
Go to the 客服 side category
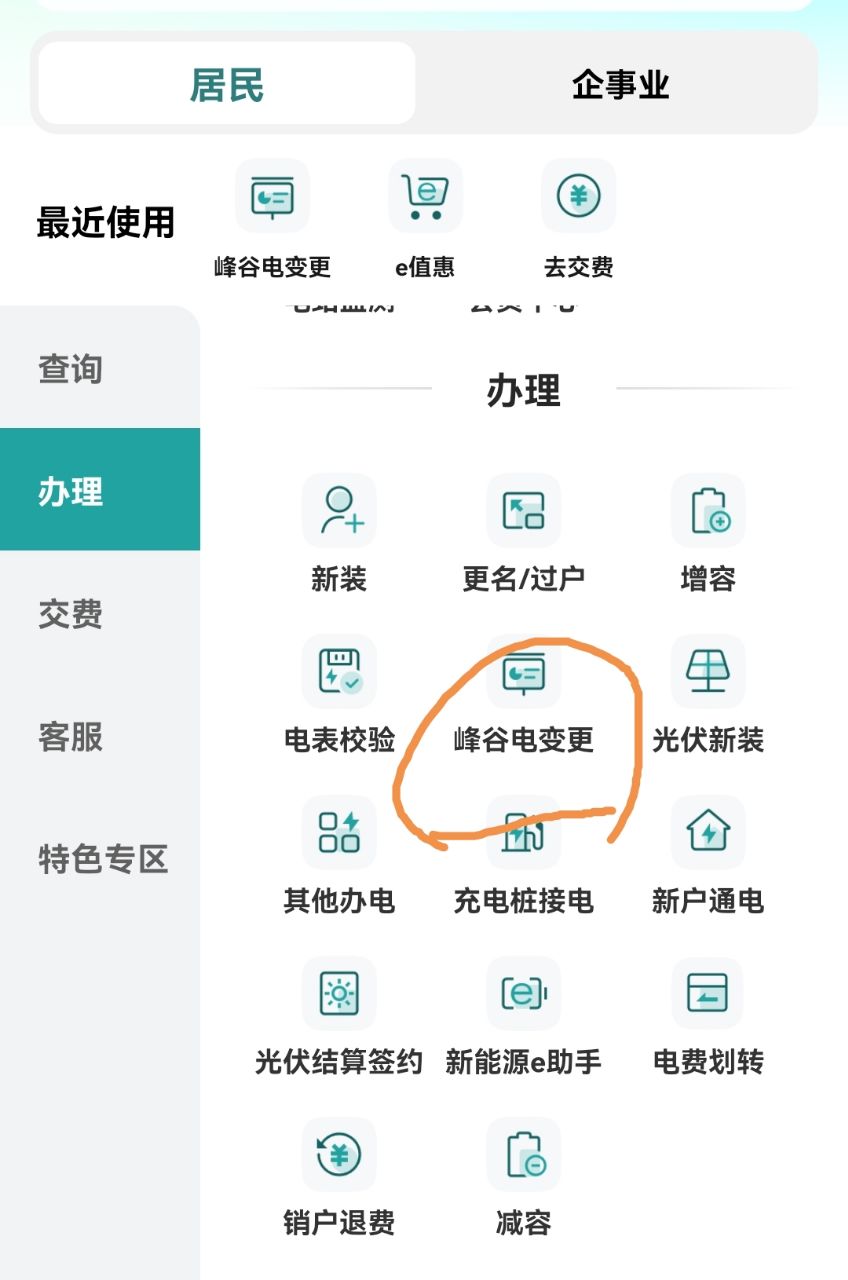click(71, 737)
